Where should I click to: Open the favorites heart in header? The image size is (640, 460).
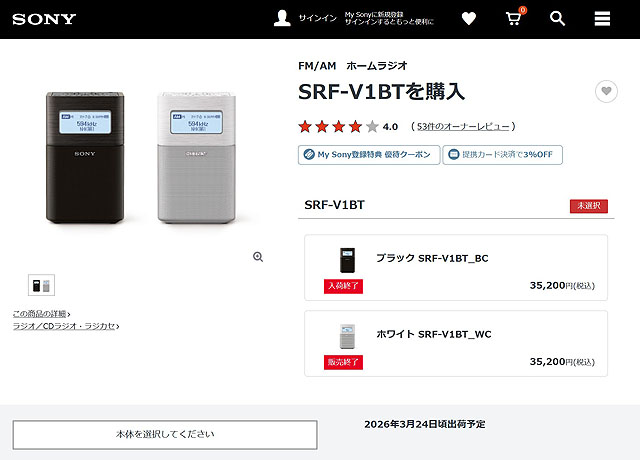click(x=469, y=18)
